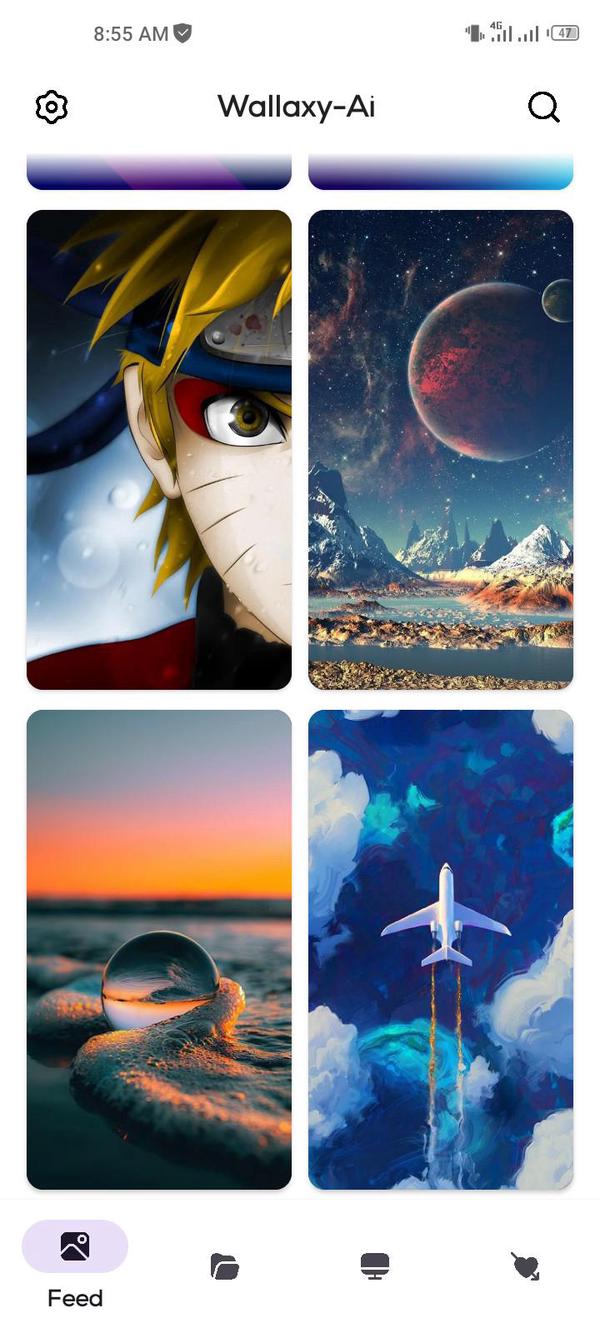Switch to the desktop monitor tab

(x=375, y=1266)
